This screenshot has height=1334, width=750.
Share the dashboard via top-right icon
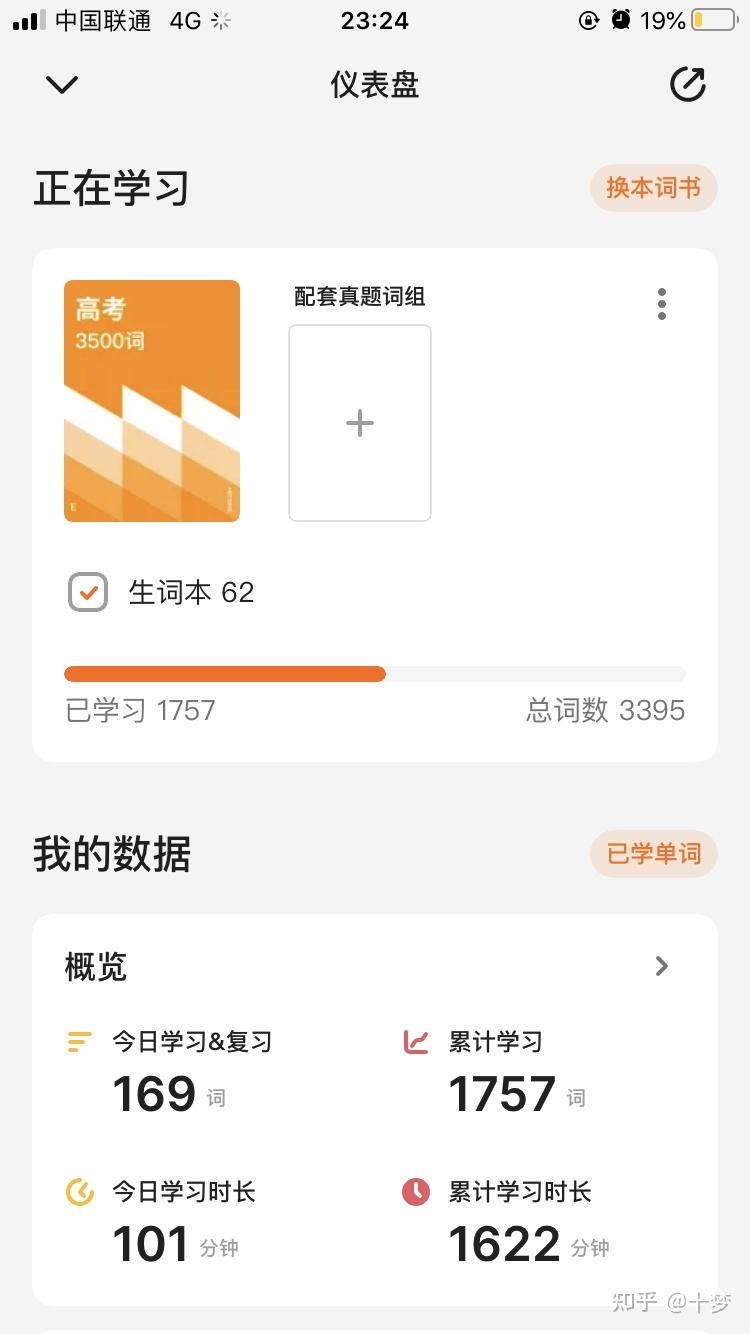(687, 85)
